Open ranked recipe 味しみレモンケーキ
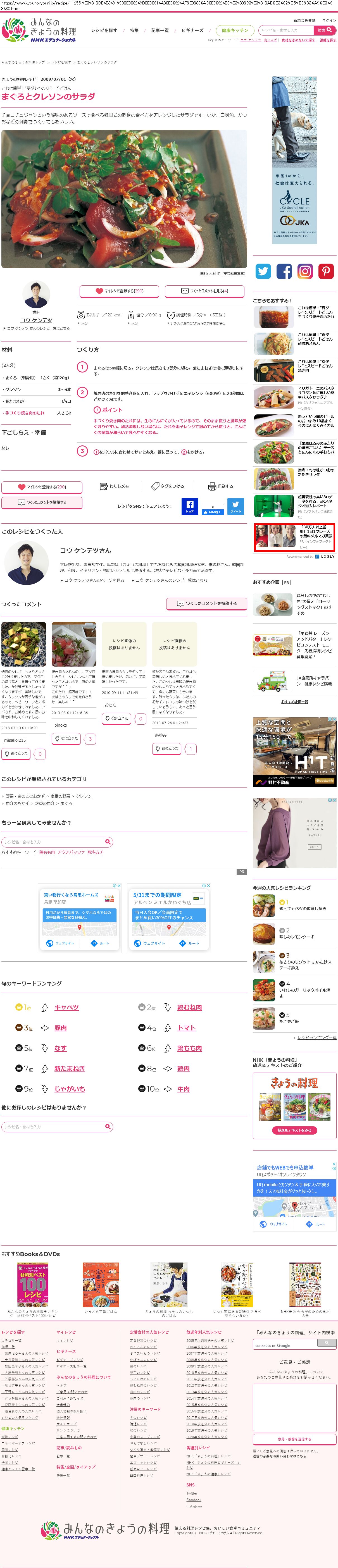Viewport: 338px width, 1568px height. point(297,937)
